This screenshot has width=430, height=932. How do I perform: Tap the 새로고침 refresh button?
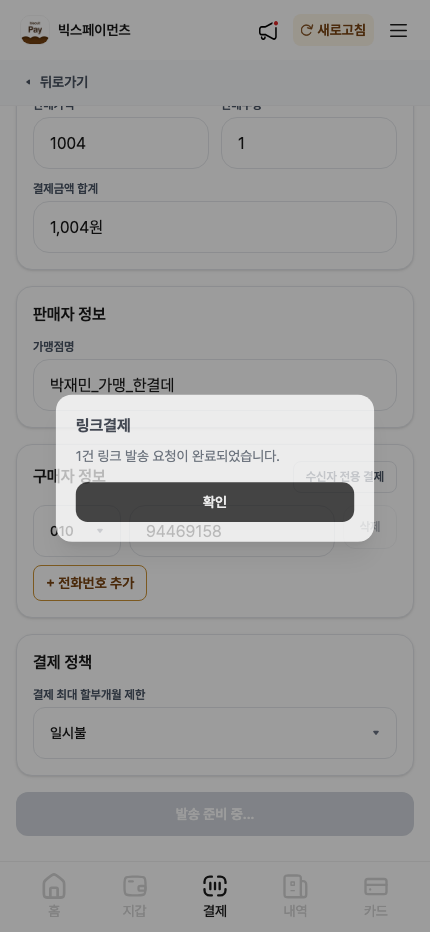click(x=333, y=30)
